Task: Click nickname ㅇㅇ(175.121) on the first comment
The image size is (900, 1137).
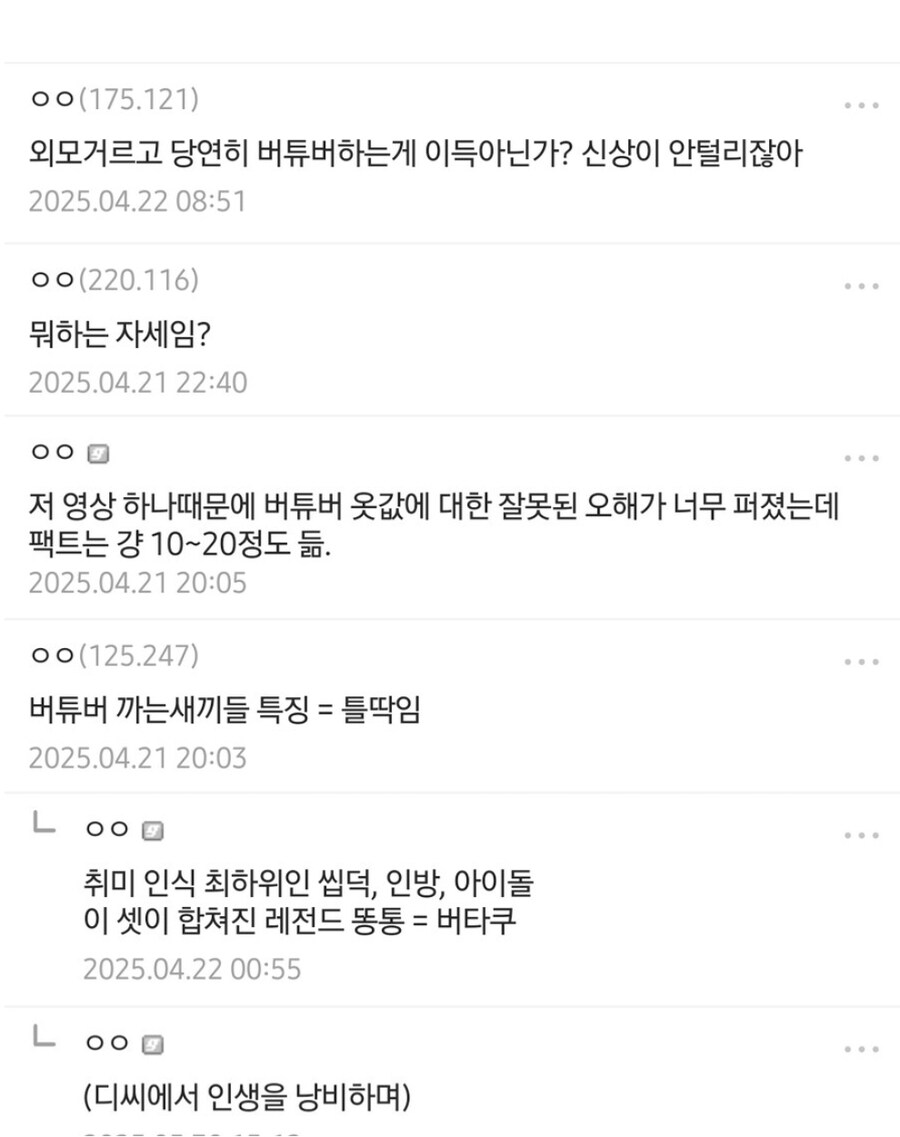Action: pyautogui.click(x=113, y=100)
